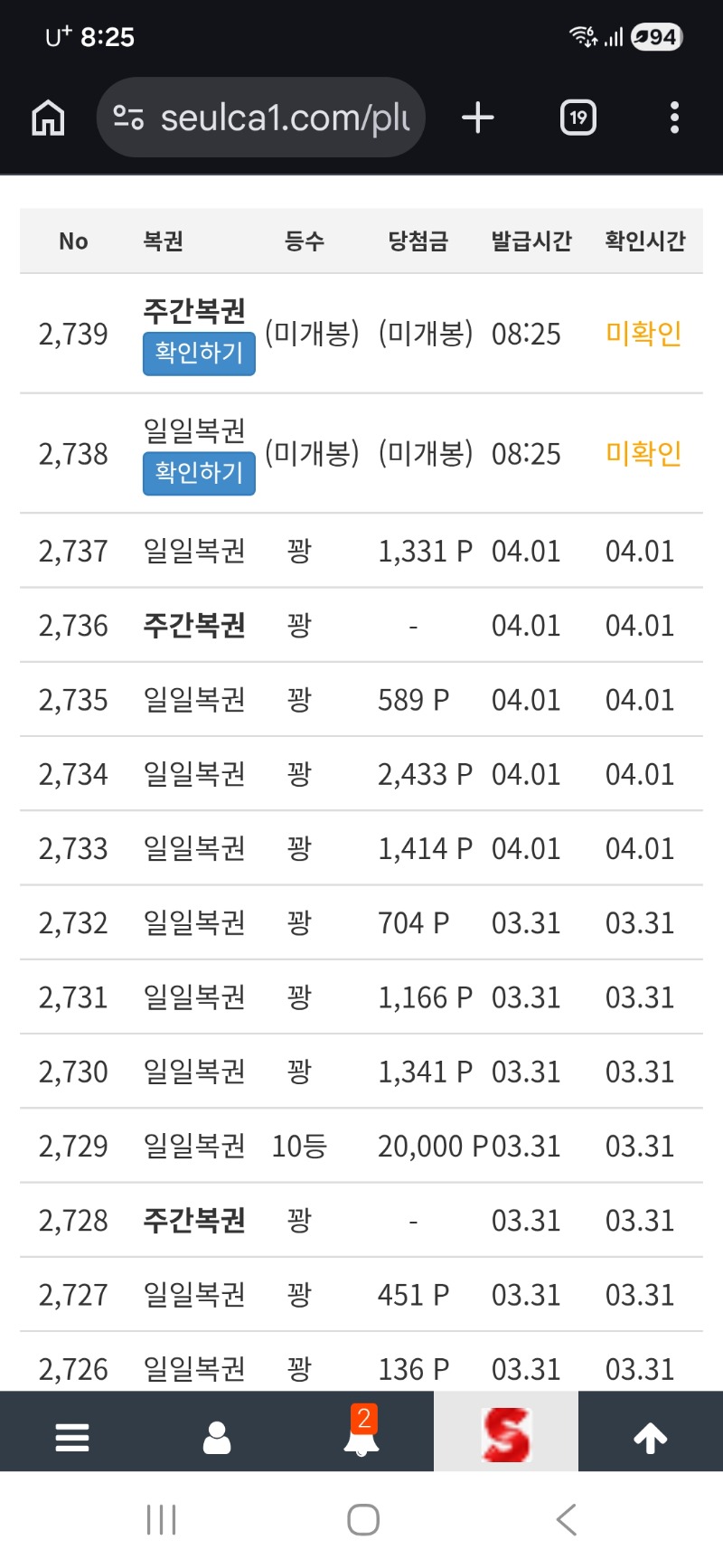
Task: Open the notifications bell with 2 alerts
Action: (x=361, y=1435)
